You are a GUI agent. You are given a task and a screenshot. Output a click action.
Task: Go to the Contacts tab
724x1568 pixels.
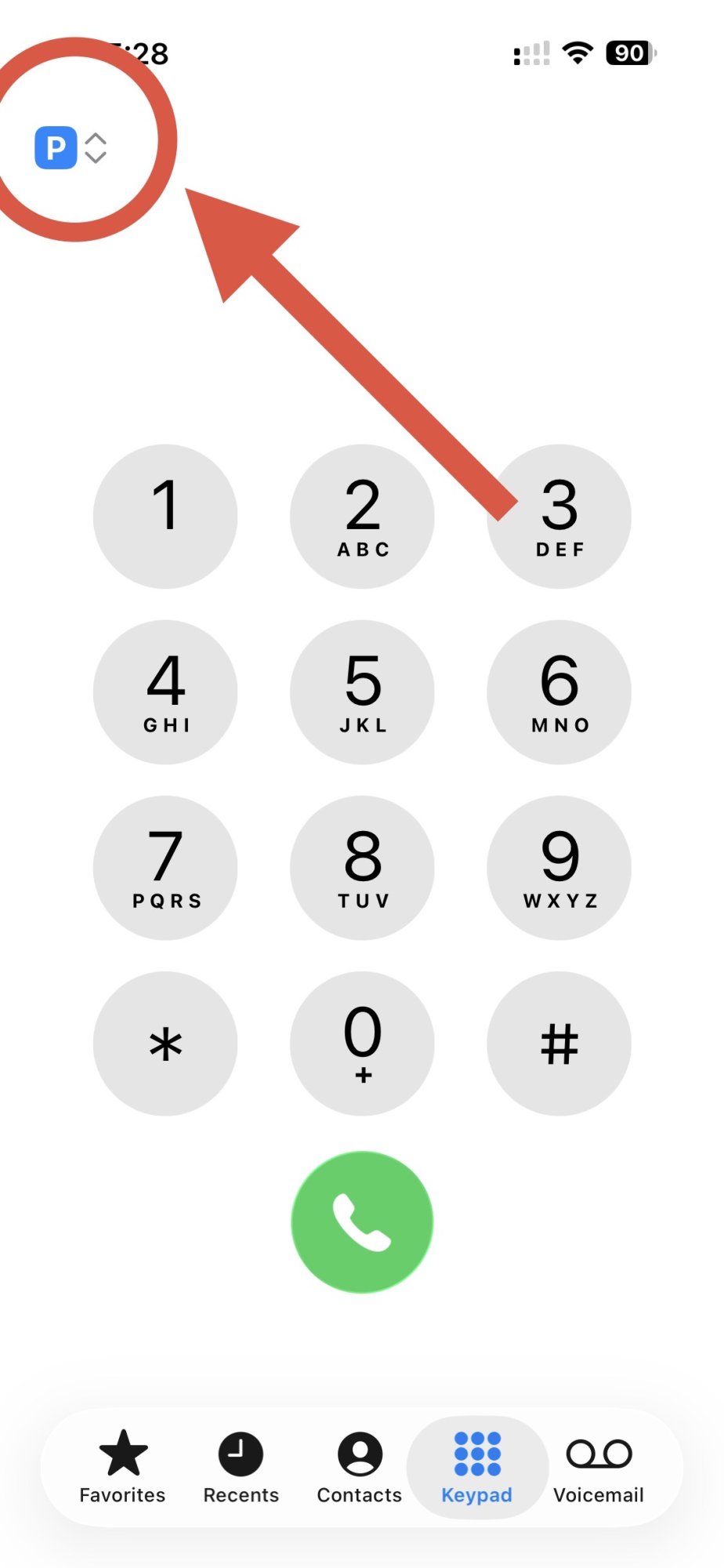360,1466
